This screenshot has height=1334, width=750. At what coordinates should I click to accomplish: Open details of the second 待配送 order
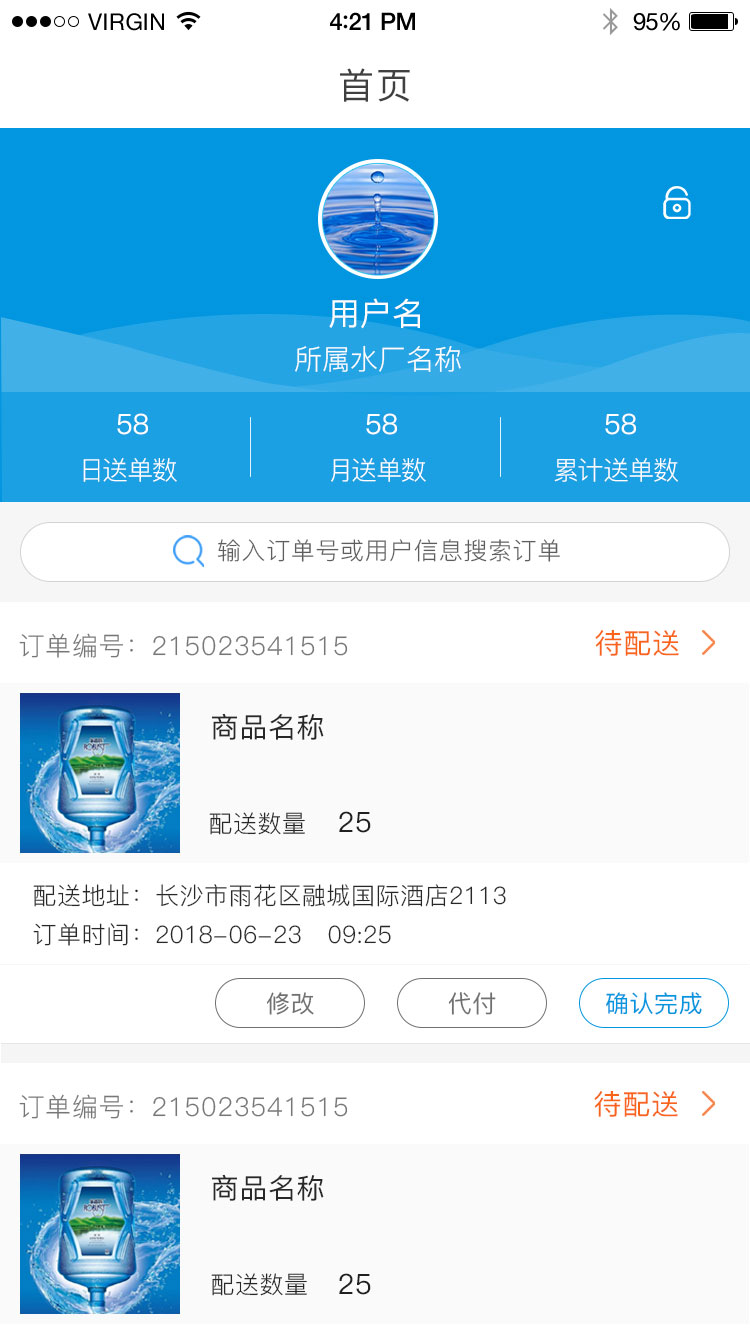coord(638,1105)
